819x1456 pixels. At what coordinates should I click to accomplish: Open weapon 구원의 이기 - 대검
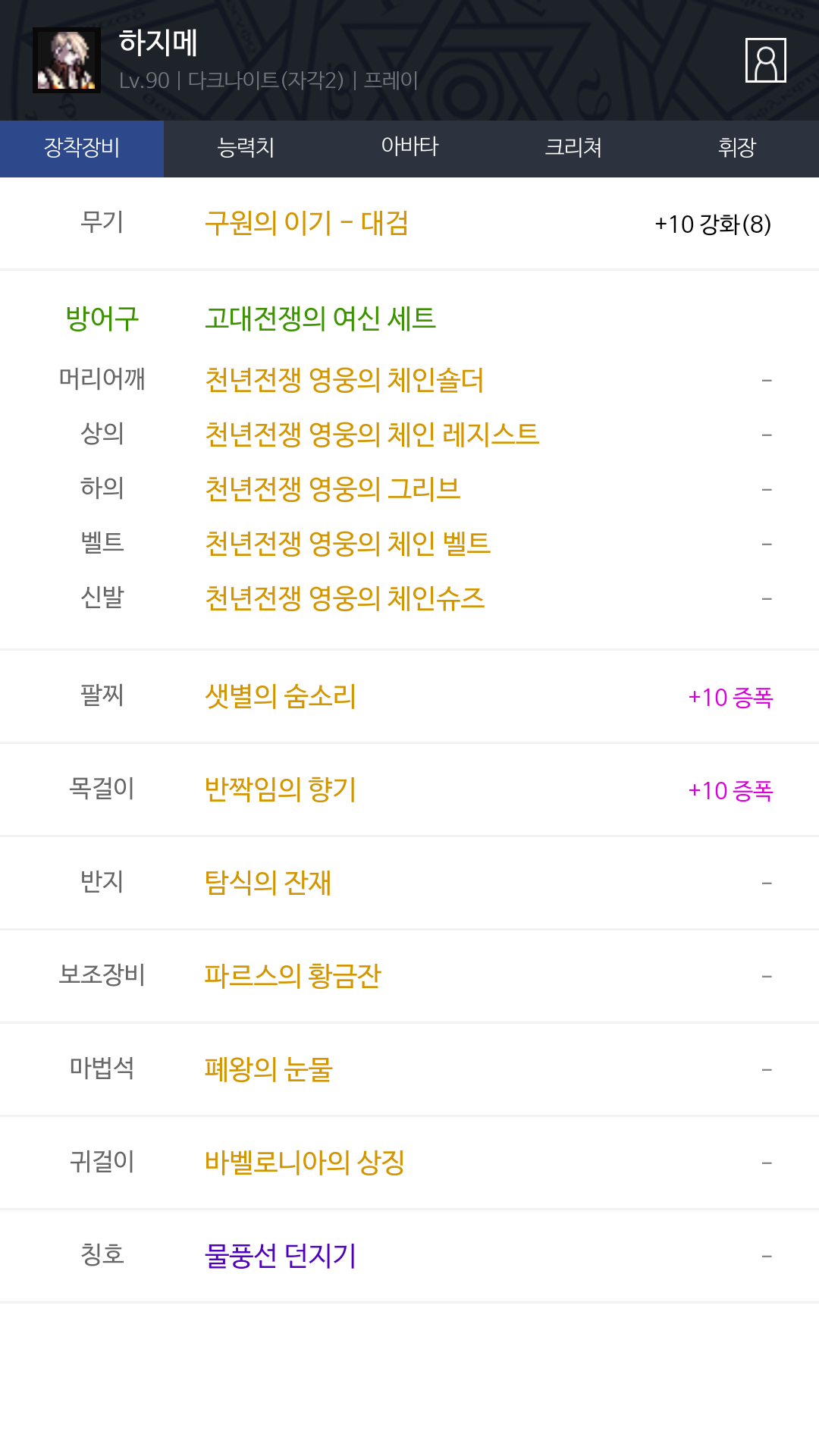307,223
